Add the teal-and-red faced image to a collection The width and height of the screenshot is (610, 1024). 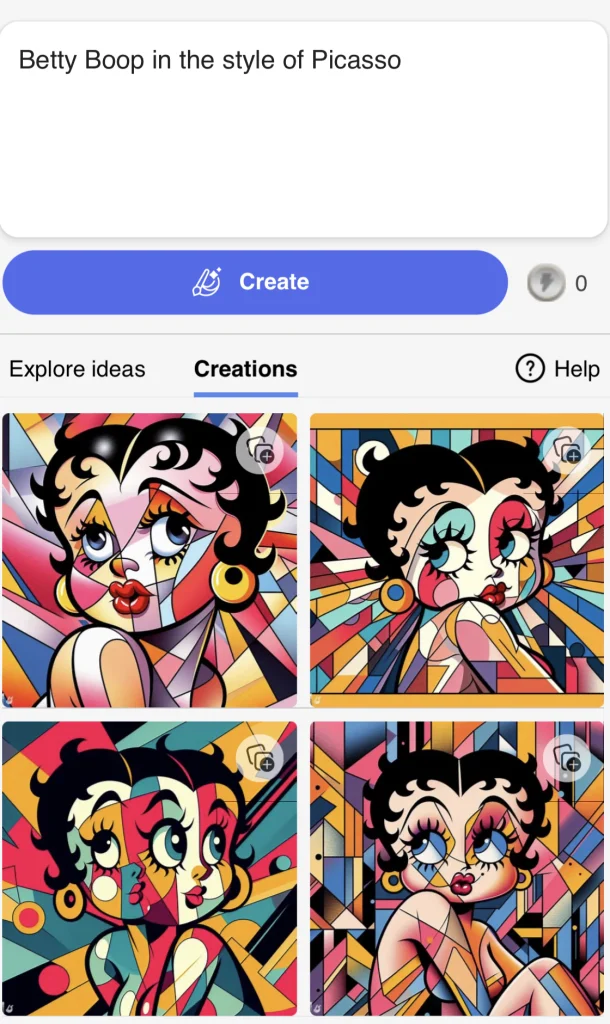pyautogui.click(x=260, y=760)
